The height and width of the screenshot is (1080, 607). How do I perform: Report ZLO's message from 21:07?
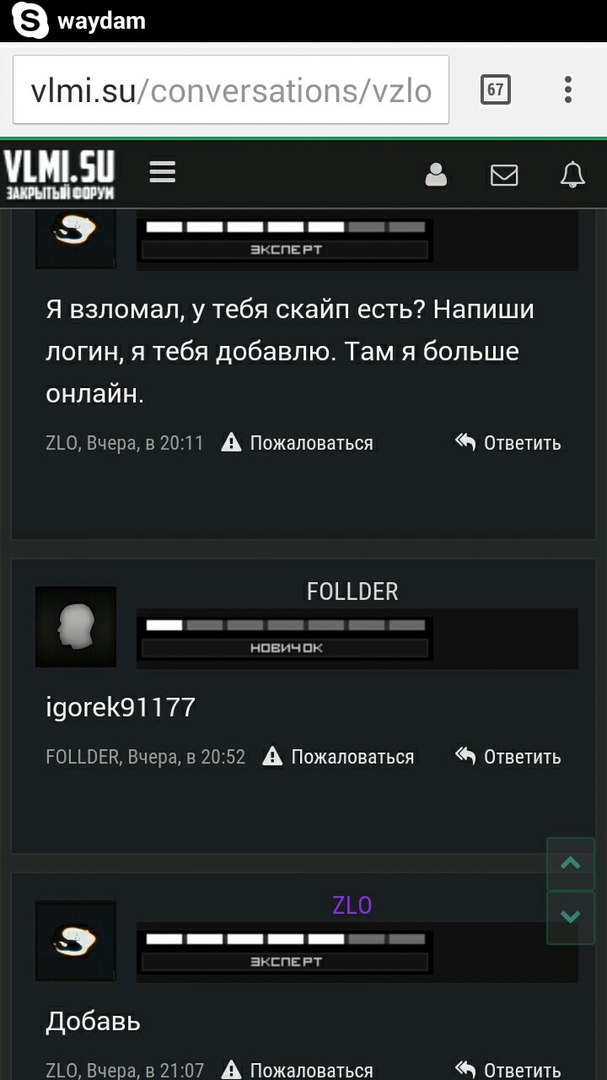click(298, 1069)
